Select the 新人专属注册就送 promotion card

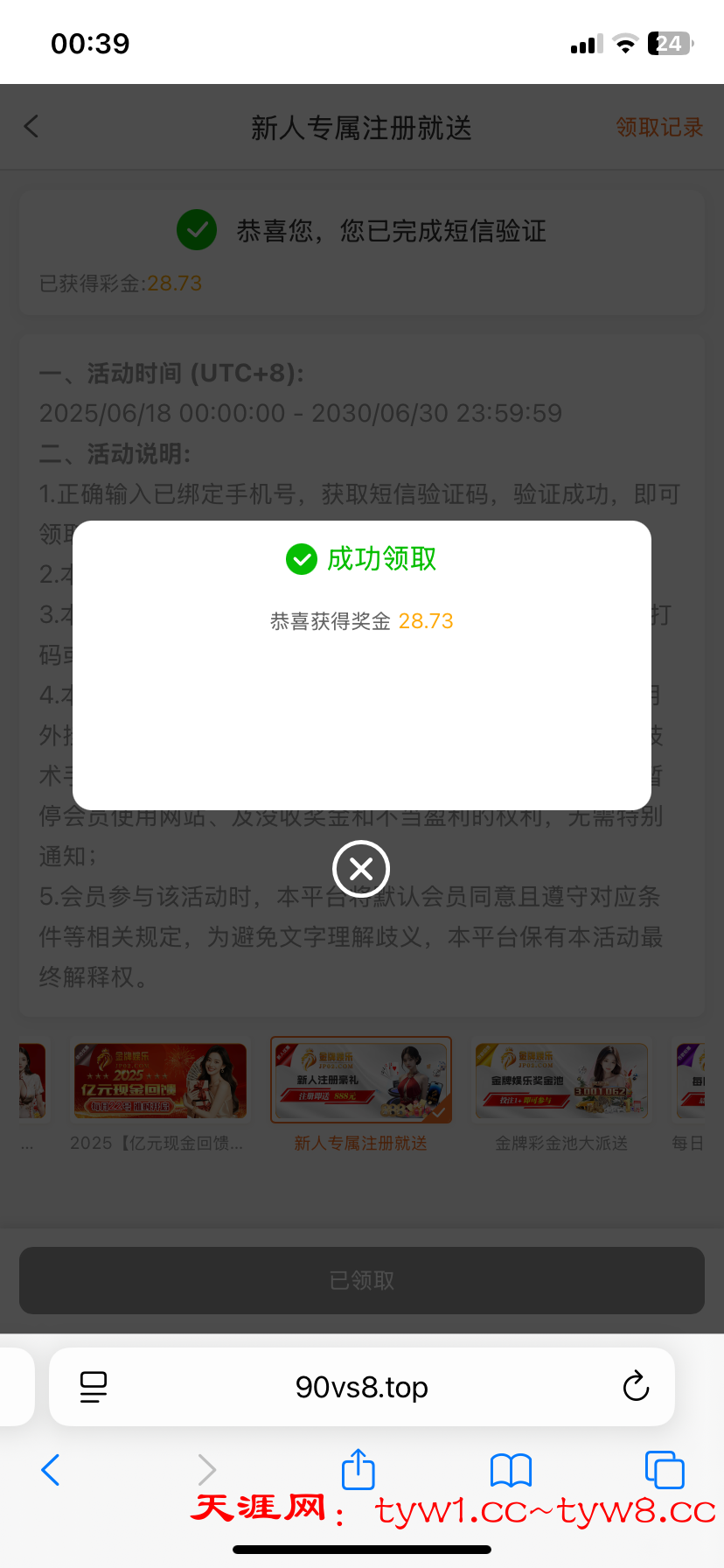click(x=361, y=1081)
